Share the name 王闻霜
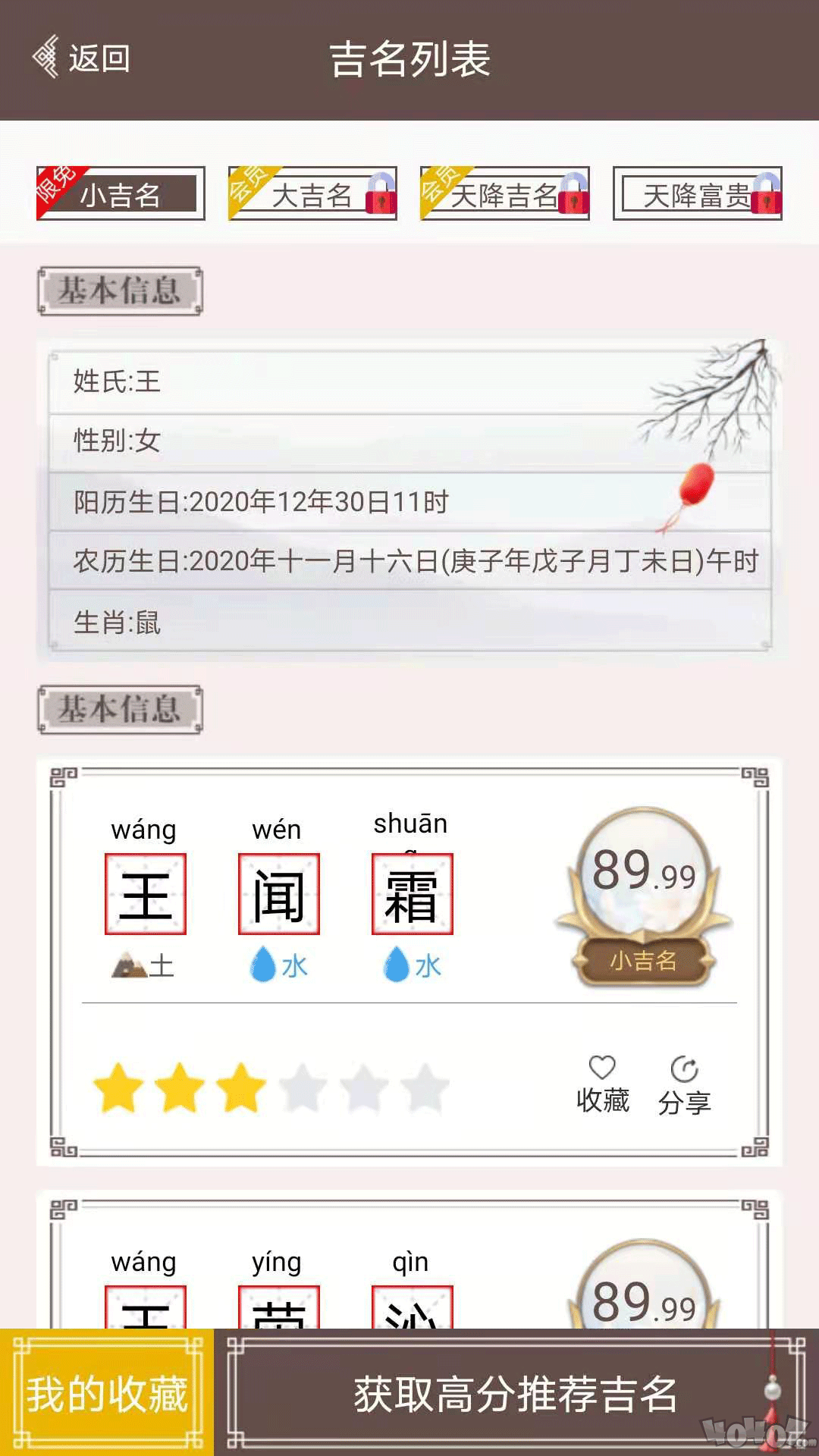 point(684,1085)
